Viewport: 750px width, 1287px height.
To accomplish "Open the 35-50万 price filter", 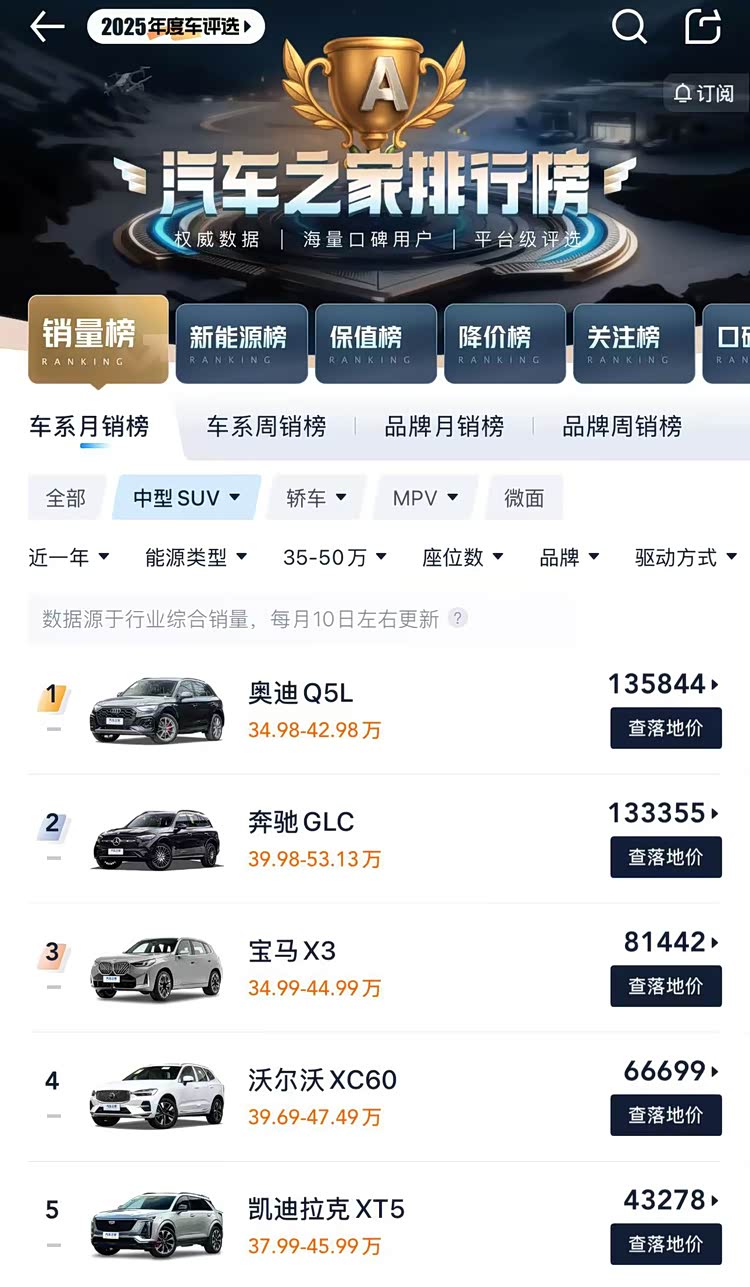I will pos(334,558).
